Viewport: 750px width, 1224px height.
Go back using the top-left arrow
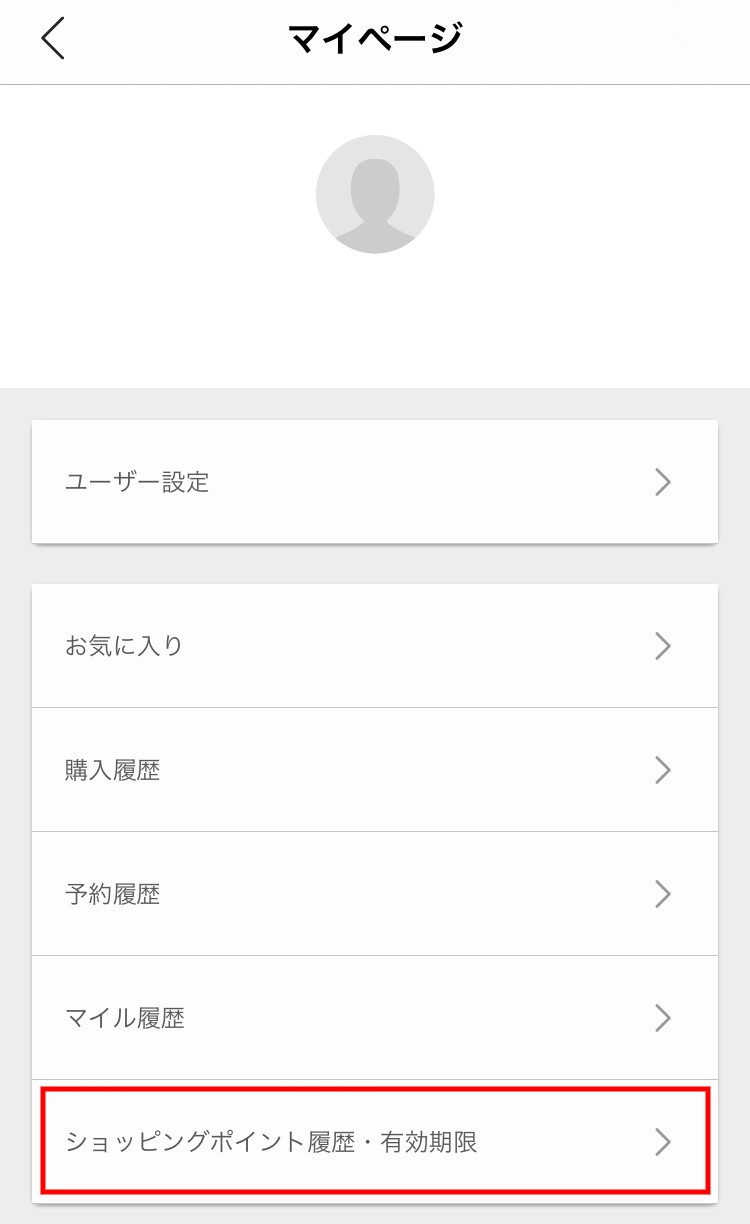[x=53, y=39]
